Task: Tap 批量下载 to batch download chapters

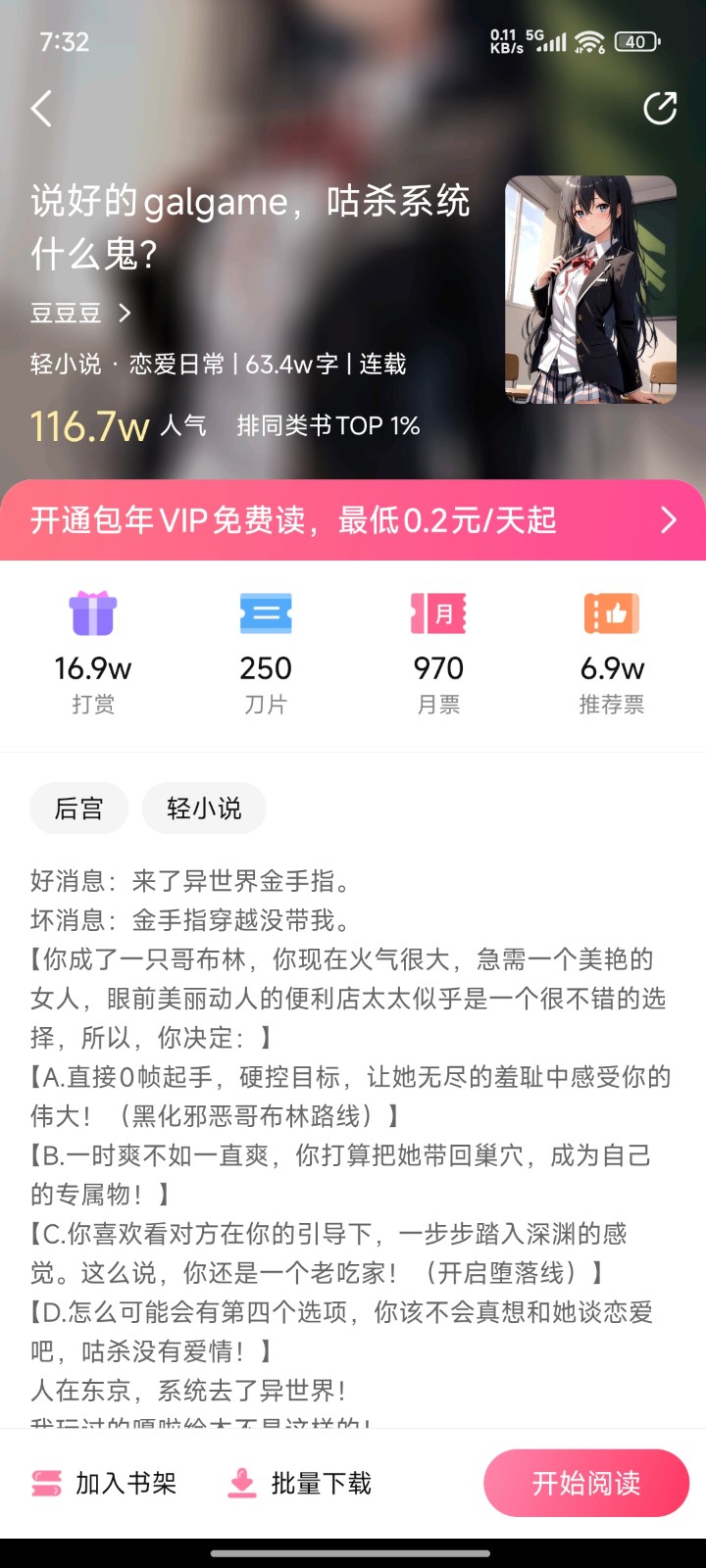Action: (x=299, y=1484)
